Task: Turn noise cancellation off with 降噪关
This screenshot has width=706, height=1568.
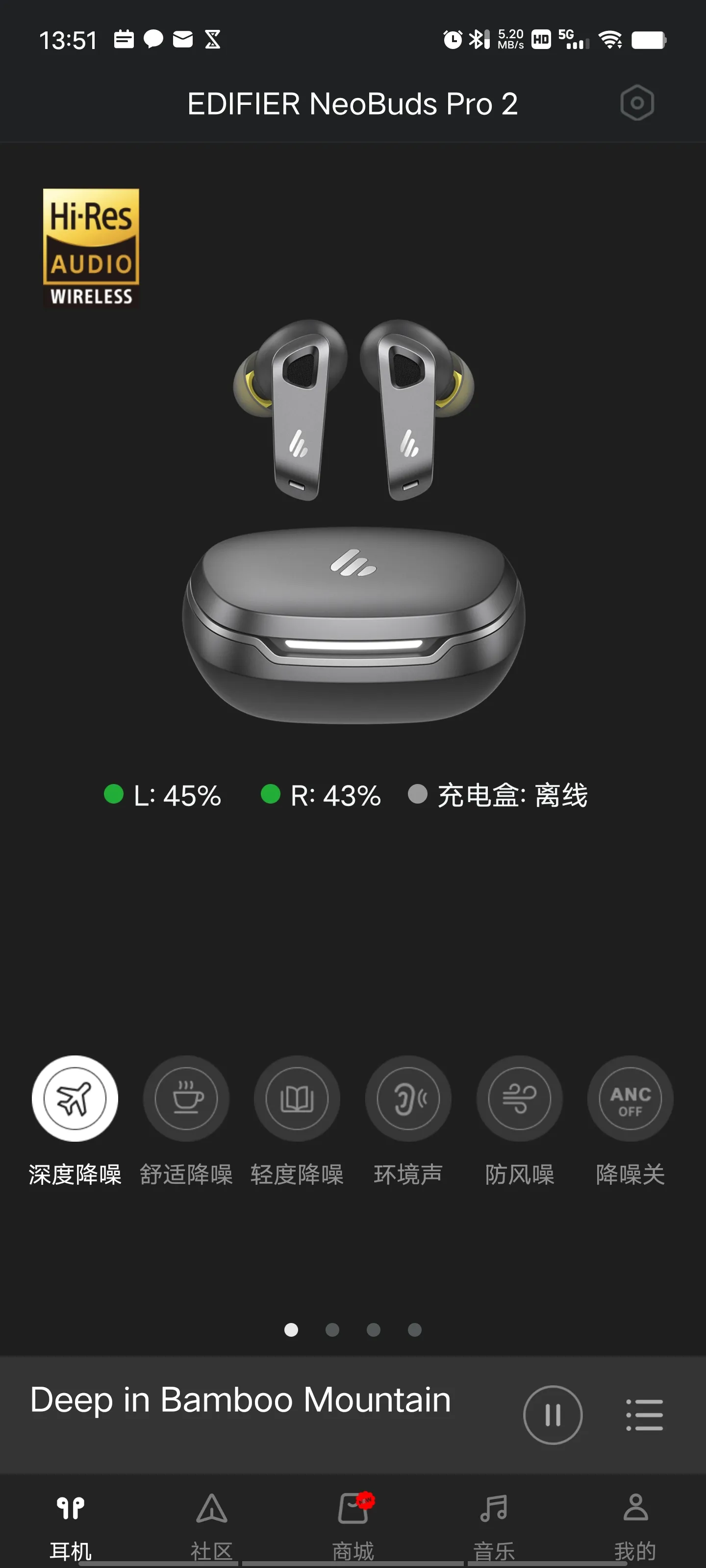Action: click(x=630, y=1098)
